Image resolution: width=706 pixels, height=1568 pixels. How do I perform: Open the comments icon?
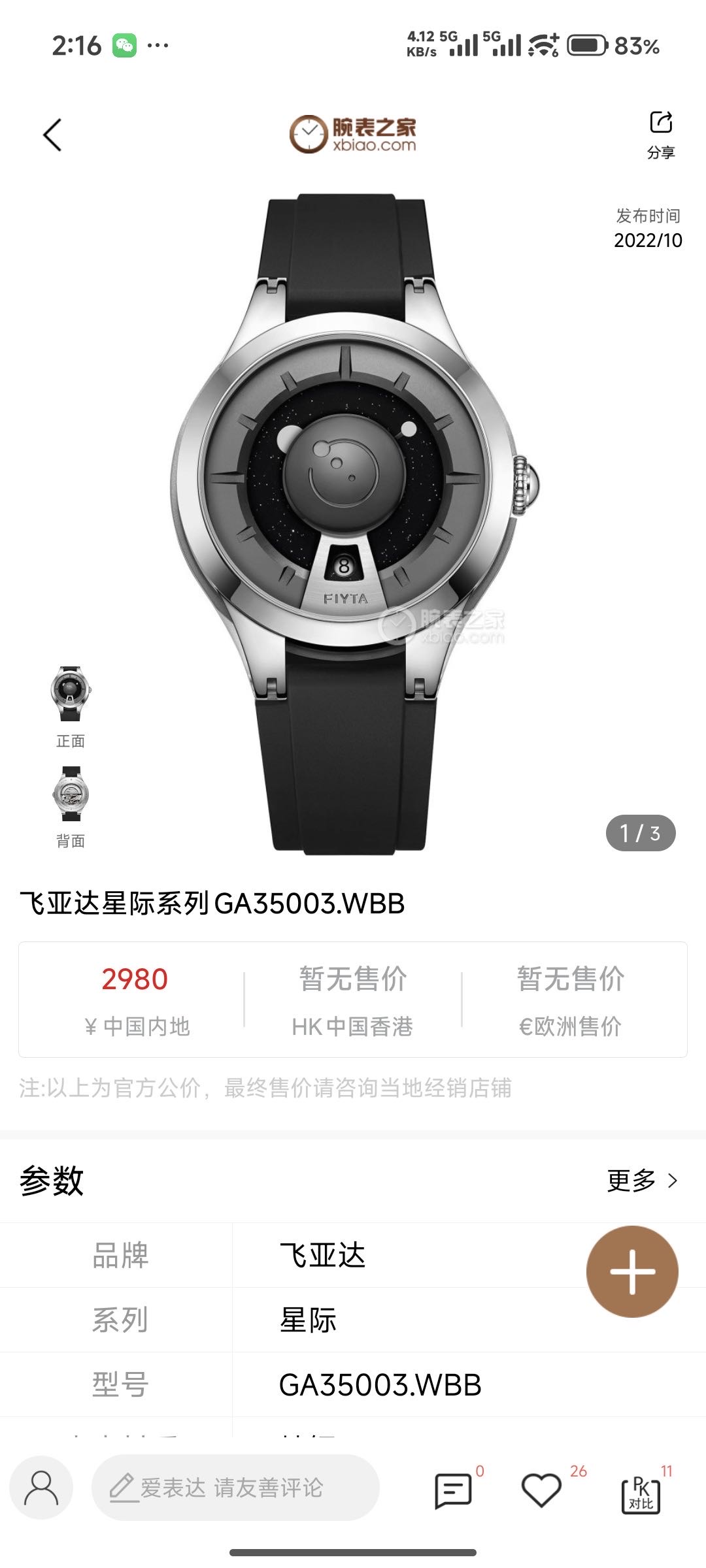coord(453,1490)
